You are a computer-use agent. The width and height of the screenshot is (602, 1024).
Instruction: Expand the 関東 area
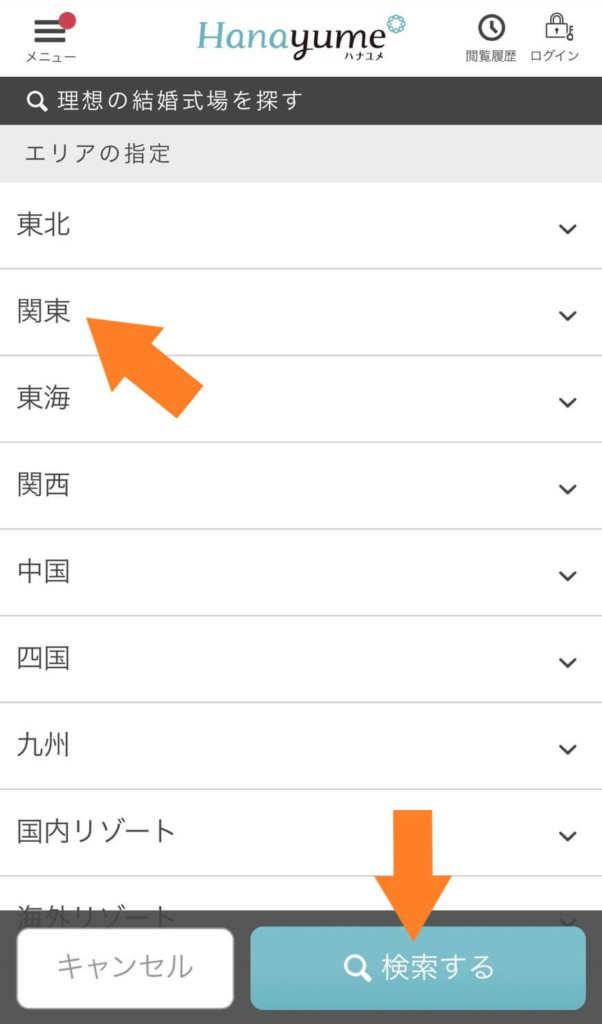tap(301, 312)
